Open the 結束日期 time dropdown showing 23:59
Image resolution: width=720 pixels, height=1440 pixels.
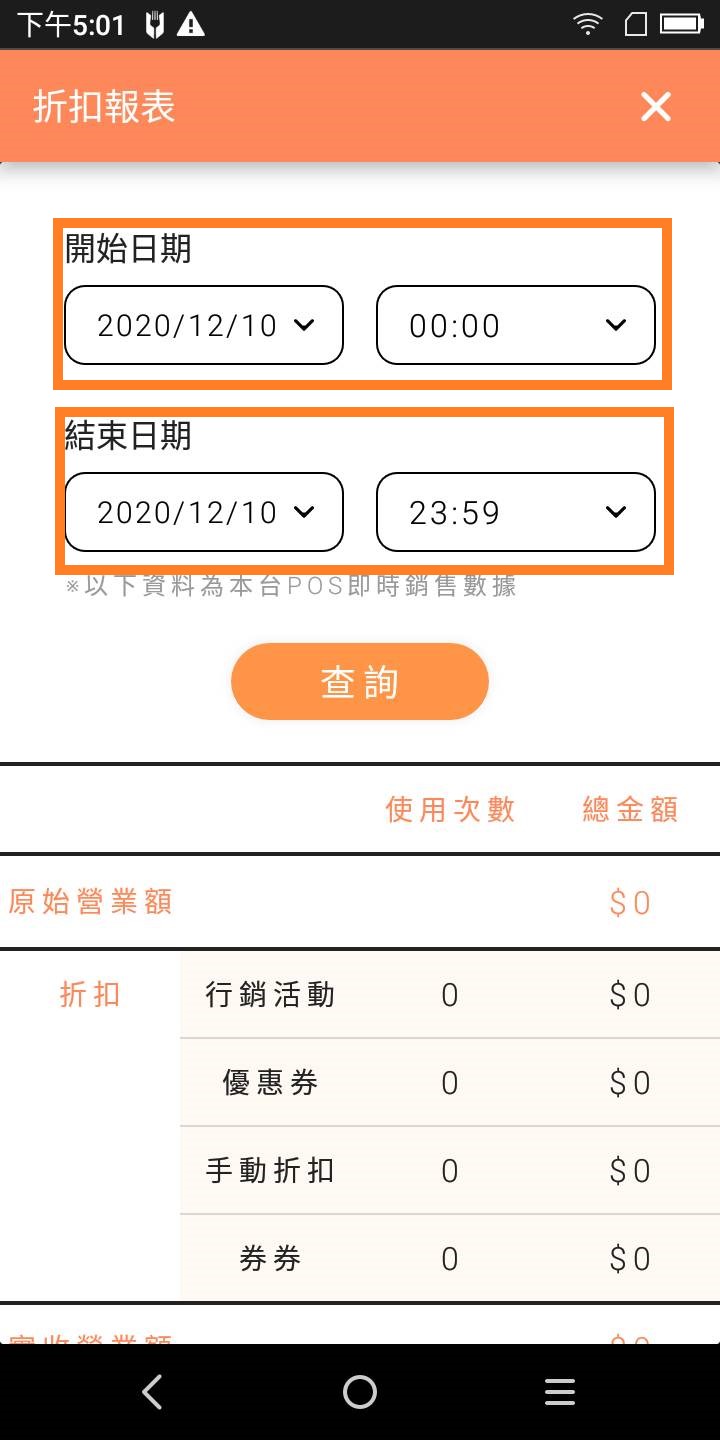point(516,512)
